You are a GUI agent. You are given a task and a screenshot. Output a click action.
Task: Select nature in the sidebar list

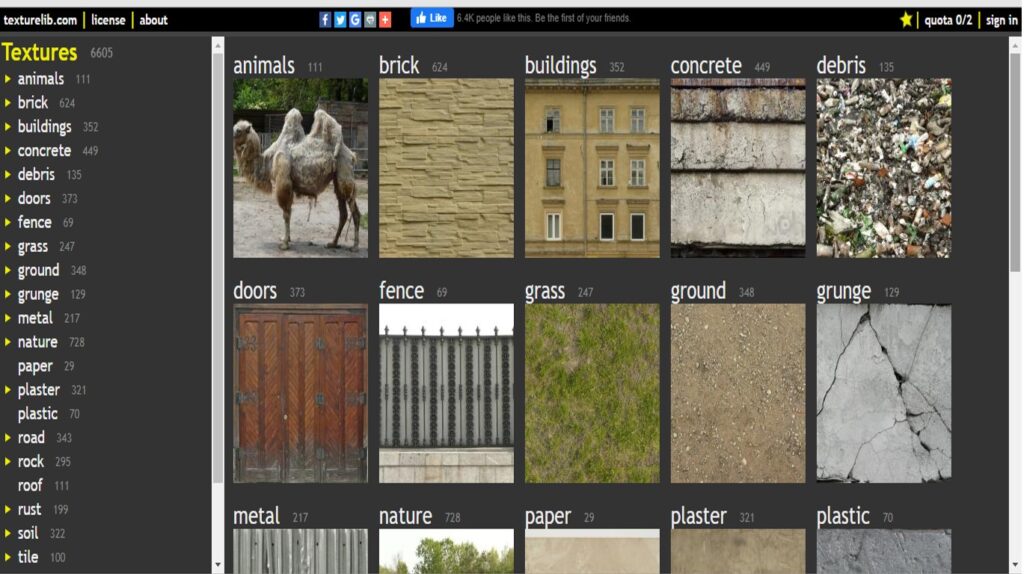tap(38, 342)
